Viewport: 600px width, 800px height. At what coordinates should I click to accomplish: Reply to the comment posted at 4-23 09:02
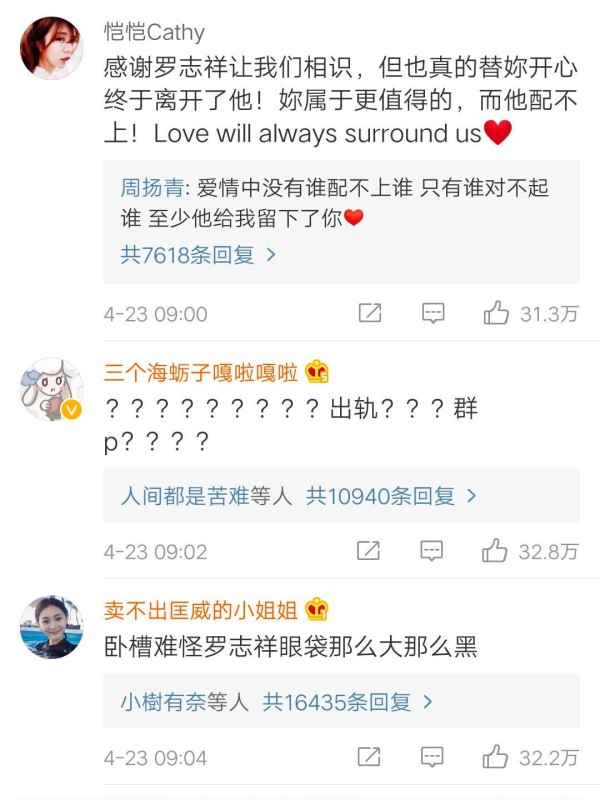pos(432,551)
